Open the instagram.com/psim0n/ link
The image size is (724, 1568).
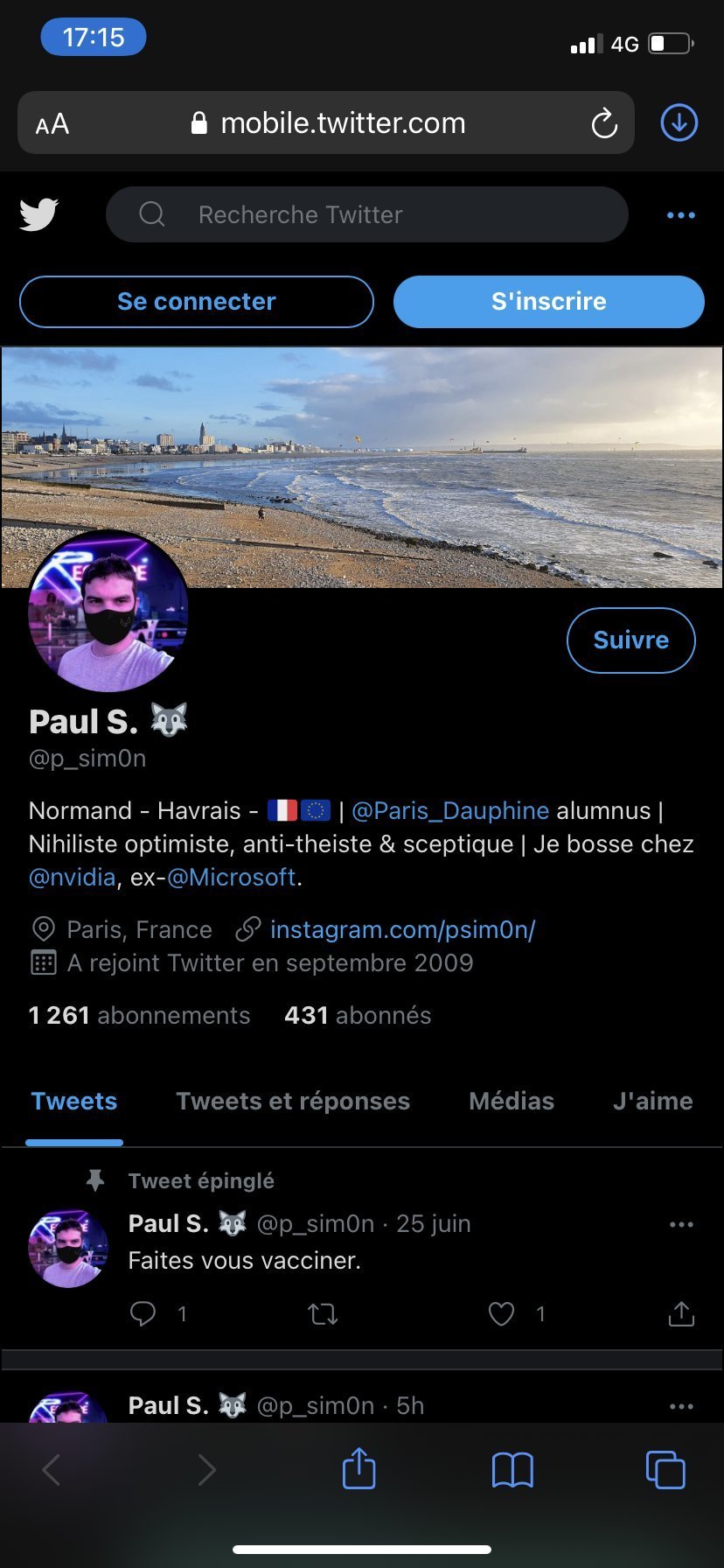point(402,929)
